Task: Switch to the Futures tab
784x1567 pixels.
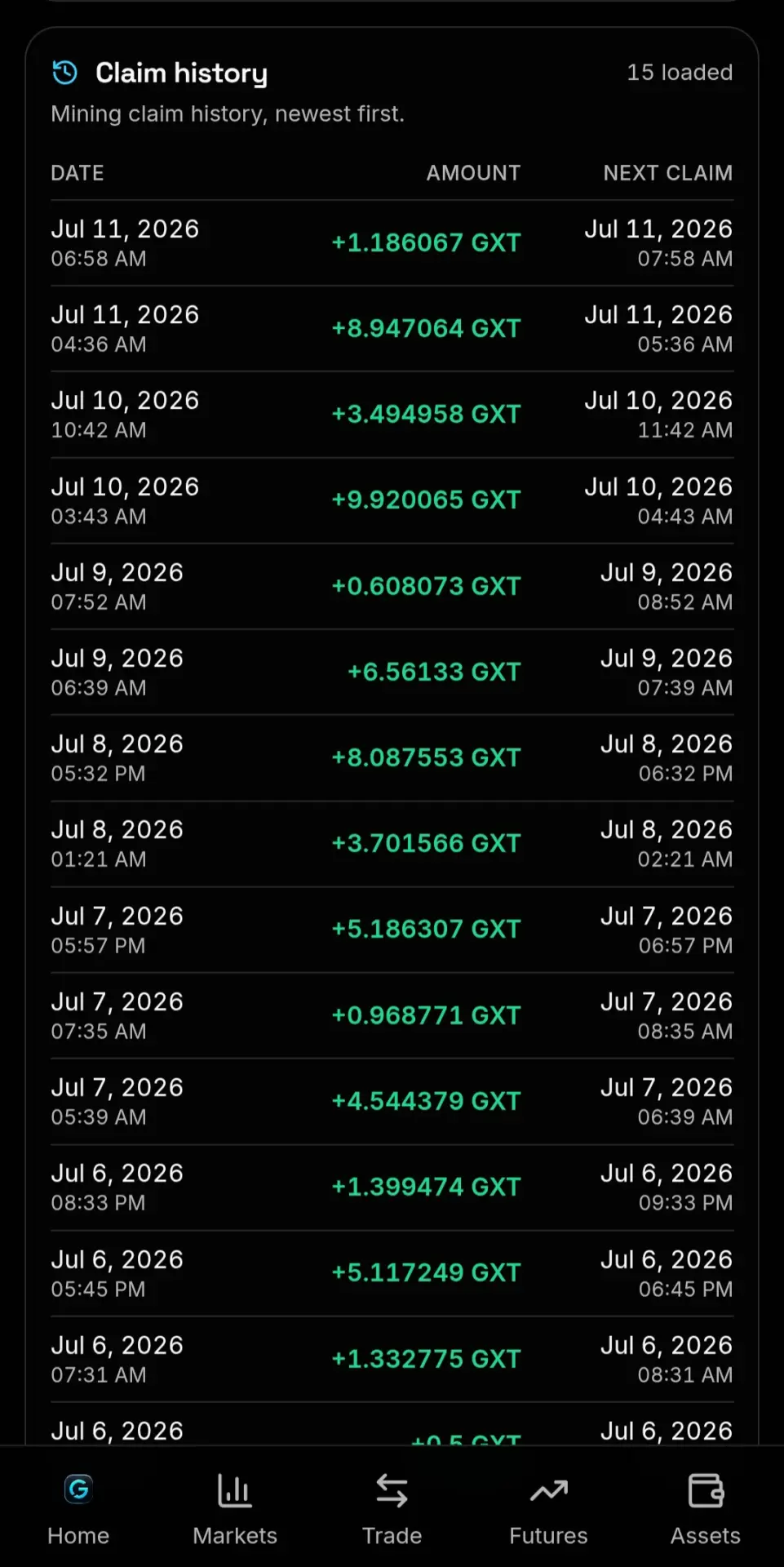Action: click(x=548, y=1508)
